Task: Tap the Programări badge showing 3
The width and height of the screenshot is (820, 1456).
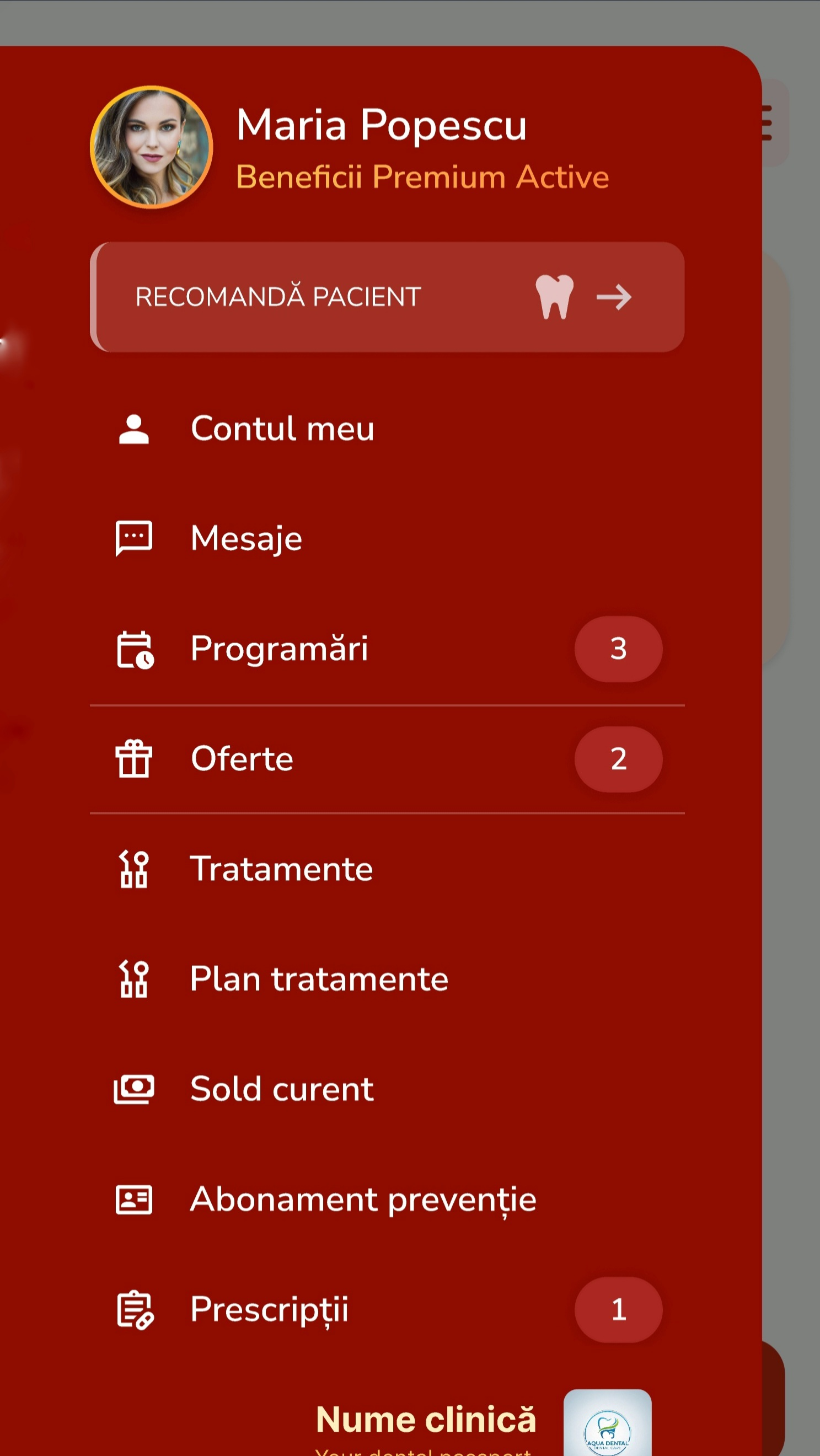Action: (x=618, y=648)
